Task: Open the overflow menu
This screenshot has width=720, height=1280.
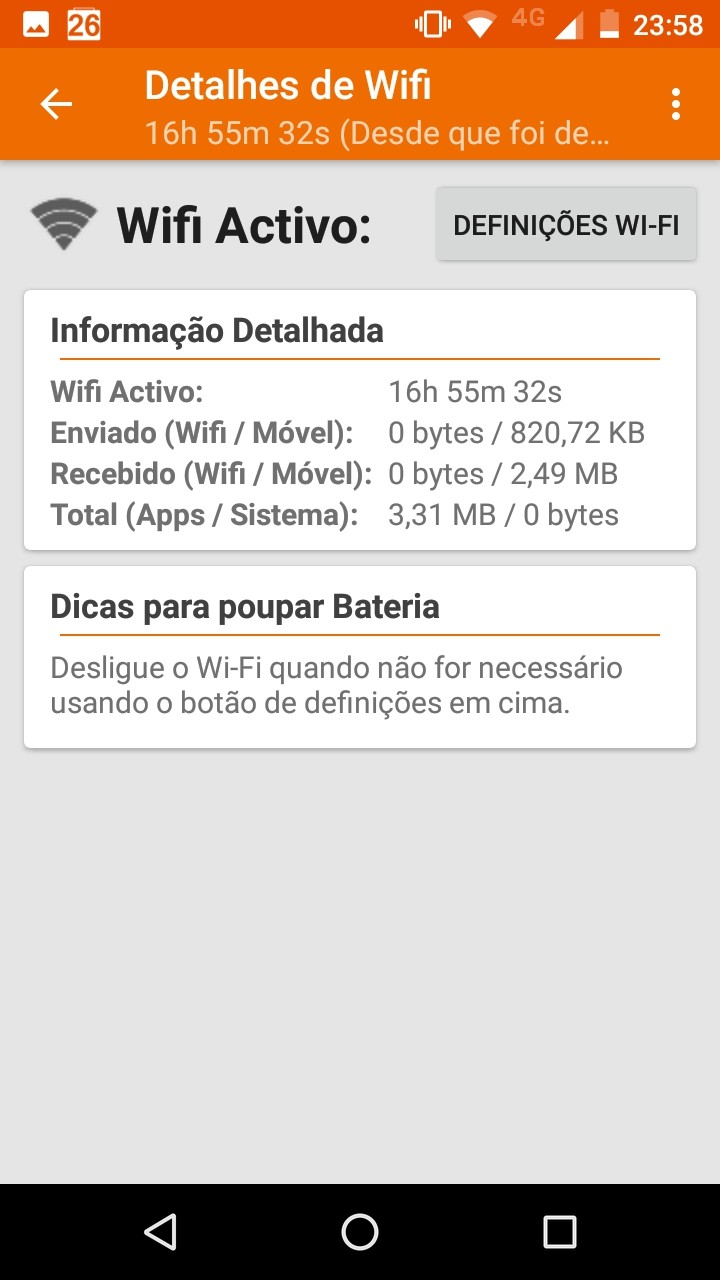Action: [676, 104]
